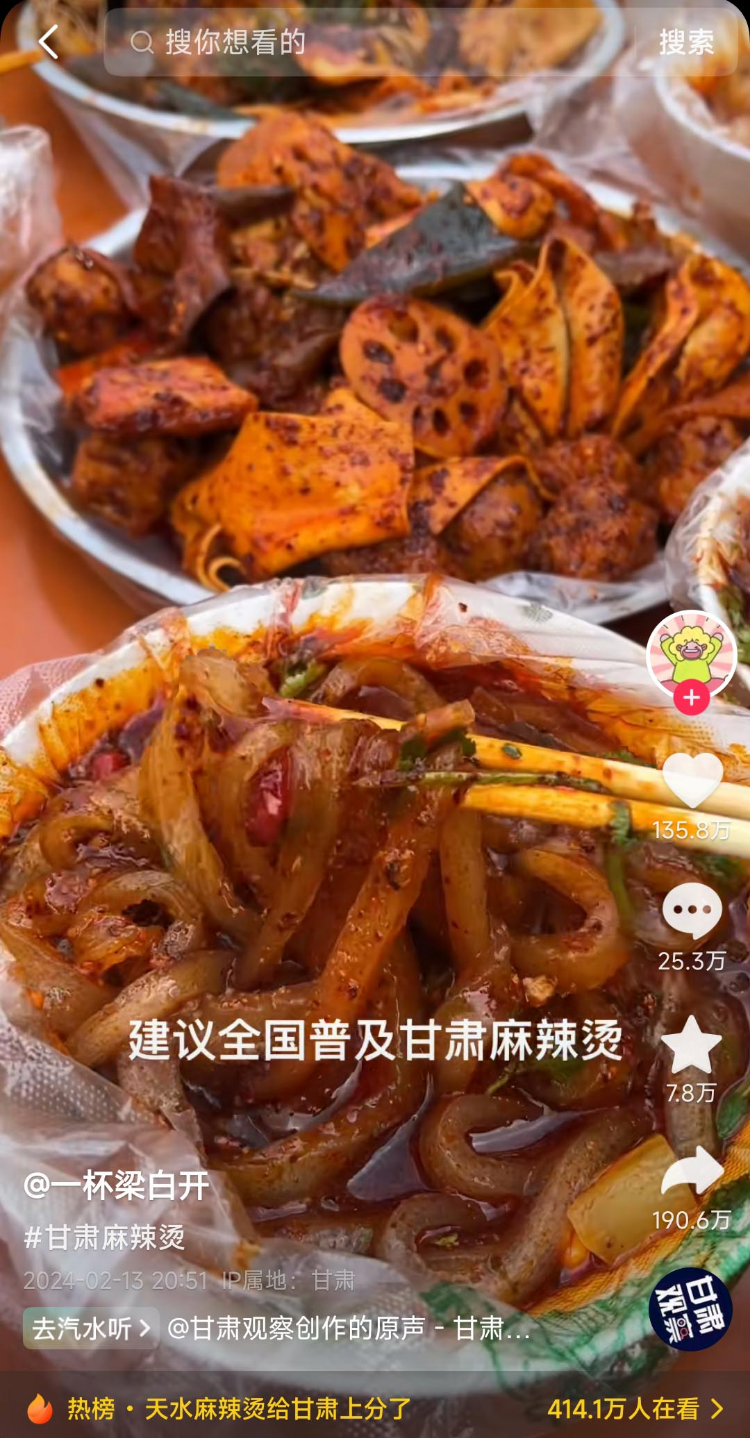Follow the creator with the plus badge
750x1438 pixels.
coord(692,697)
